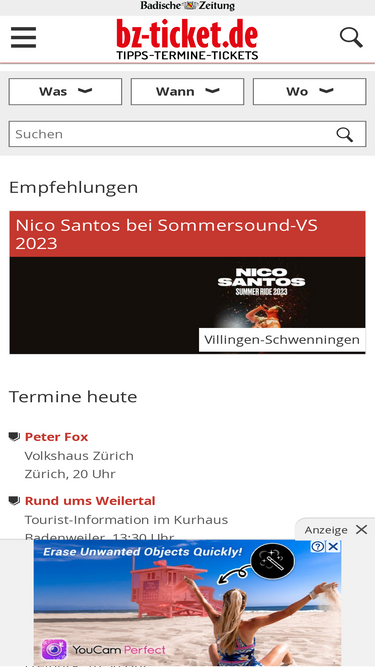Open the YouCam Perfect advertisement
Screen dimensions: 375x667
point(188,603)
